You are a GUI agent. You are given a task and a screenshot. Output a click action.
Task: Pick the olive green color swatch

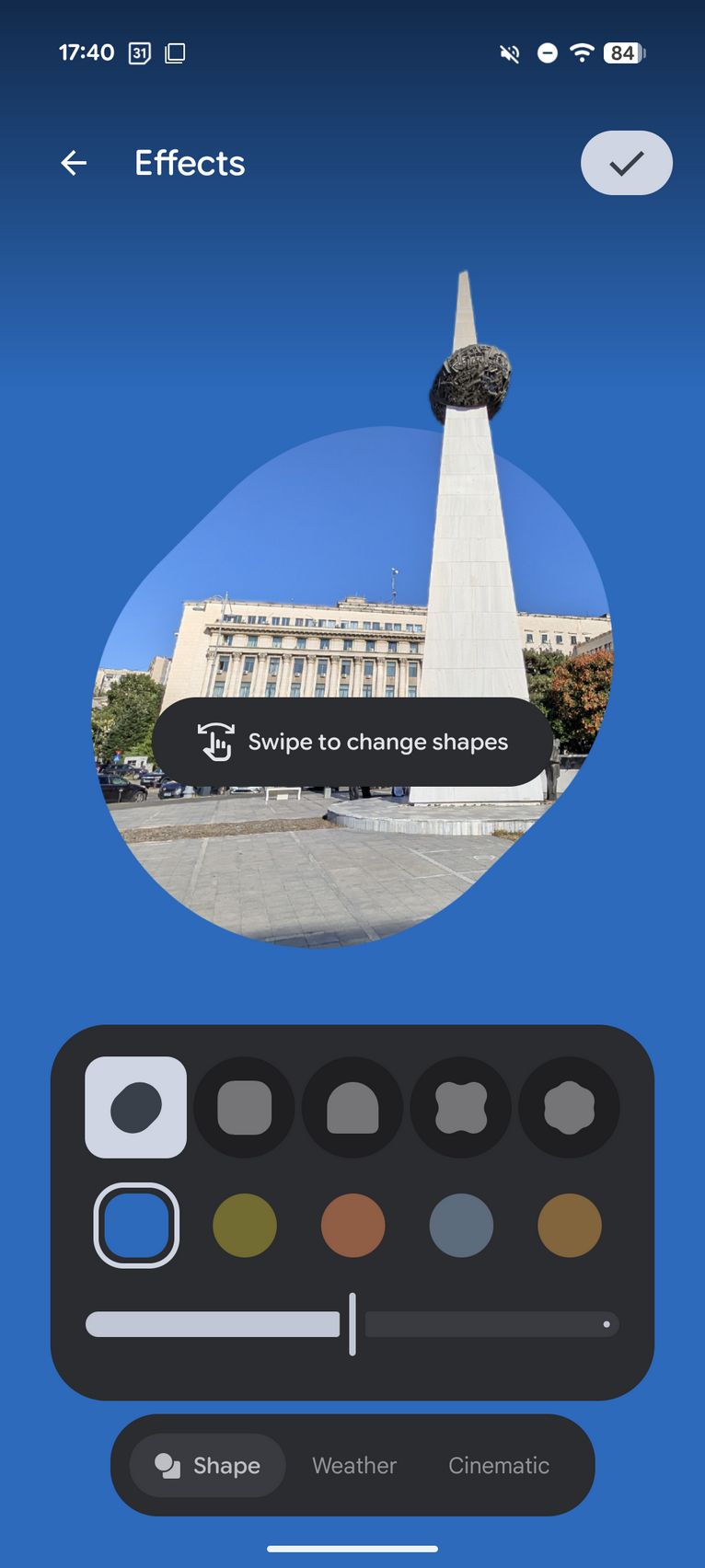pyautogui.click(x=245, y=1226)
